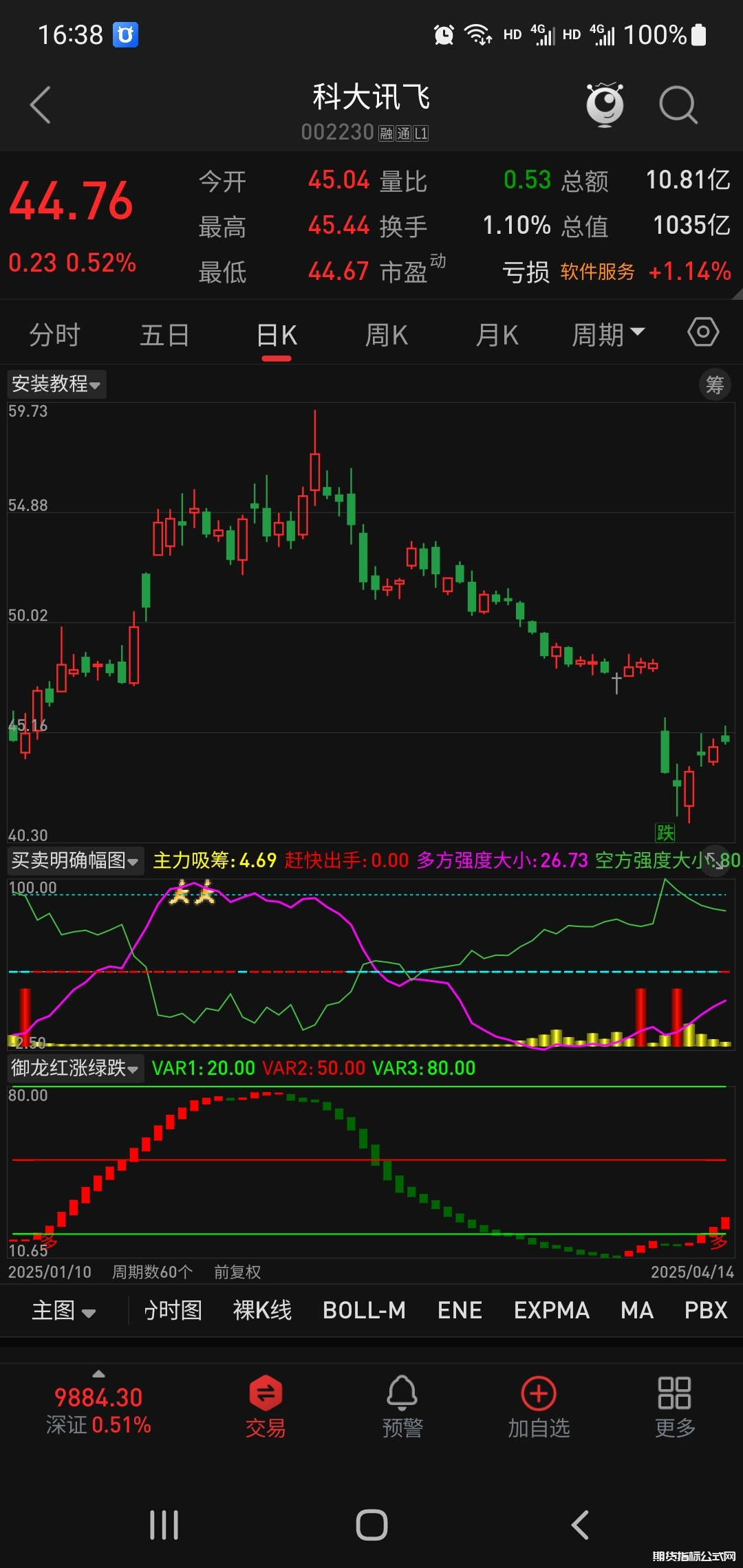Expand the 安装教程 indicator dropdown
The height and width of the screenshot is (1568, 743).
[x=56, y=384]
